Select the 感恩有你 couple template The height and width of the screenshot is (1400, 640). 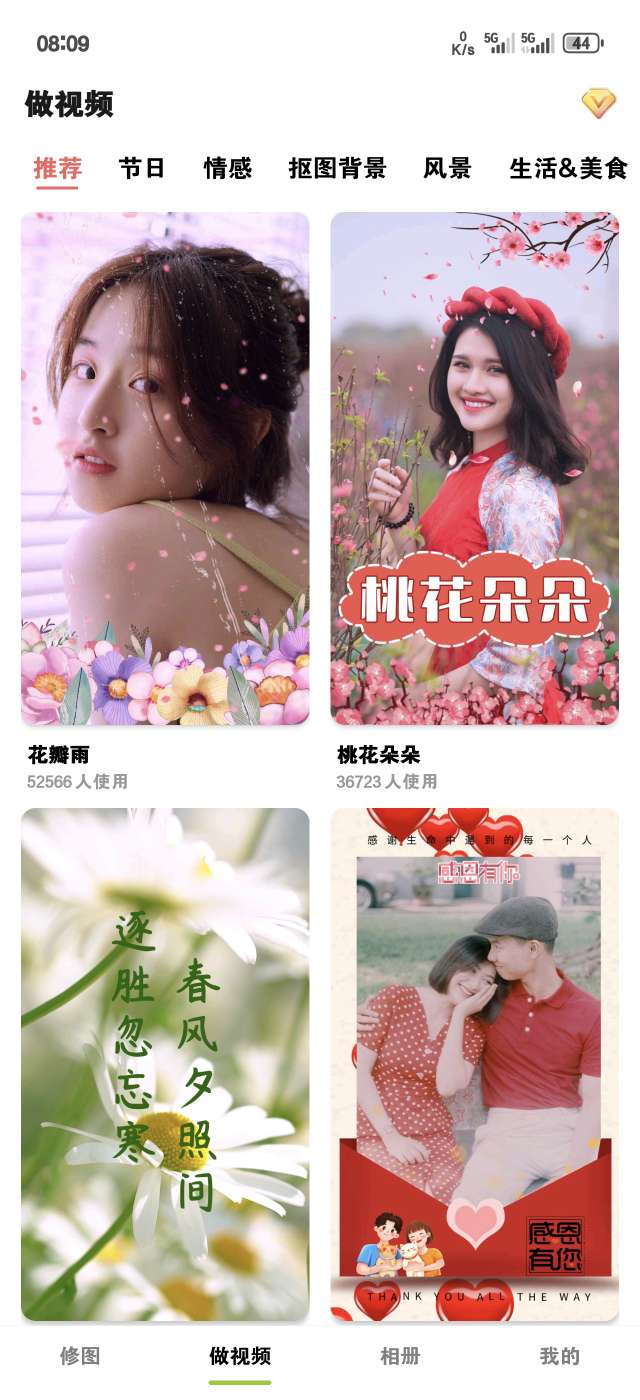click(x=475, y=1064)
